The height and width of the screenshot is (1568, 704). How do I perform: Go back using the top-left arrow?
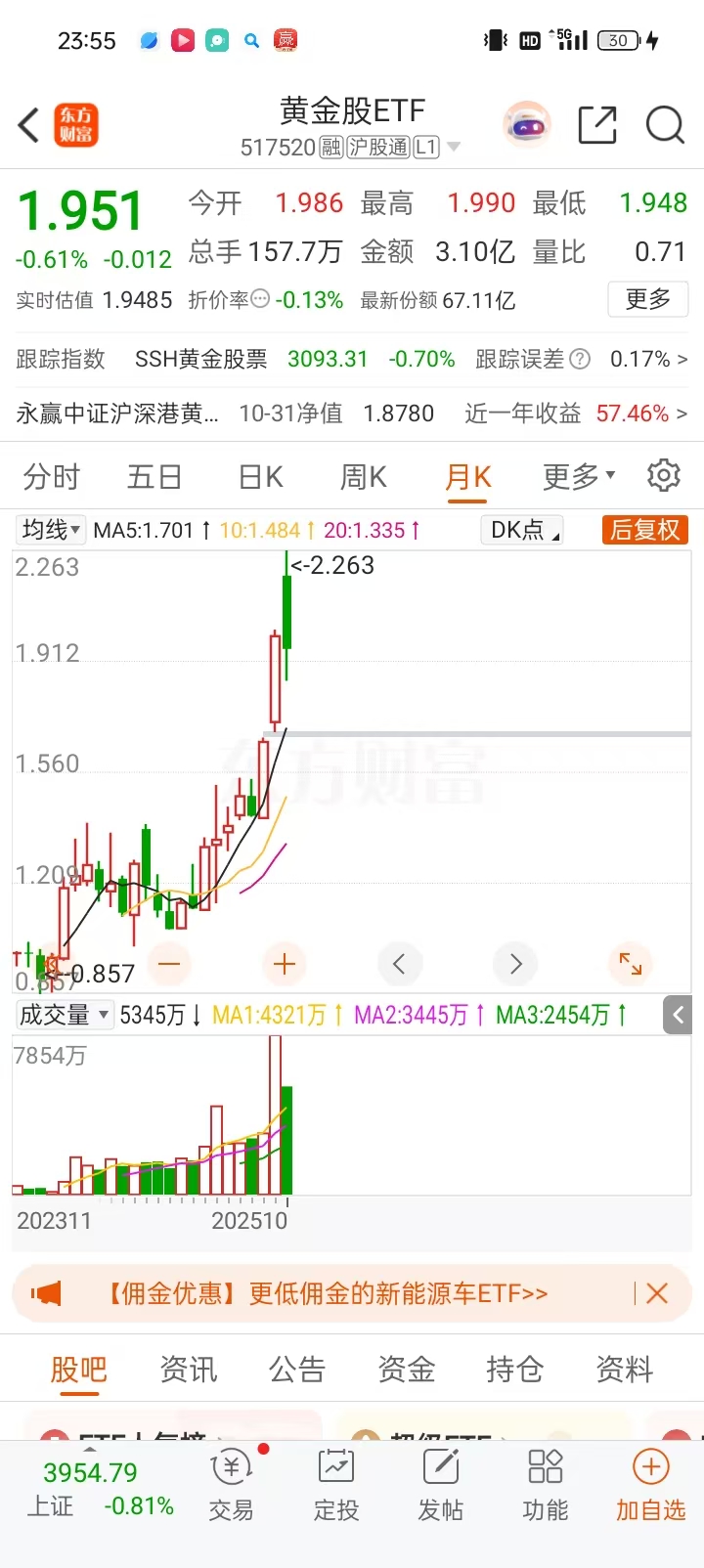click(x=29, y=125)
